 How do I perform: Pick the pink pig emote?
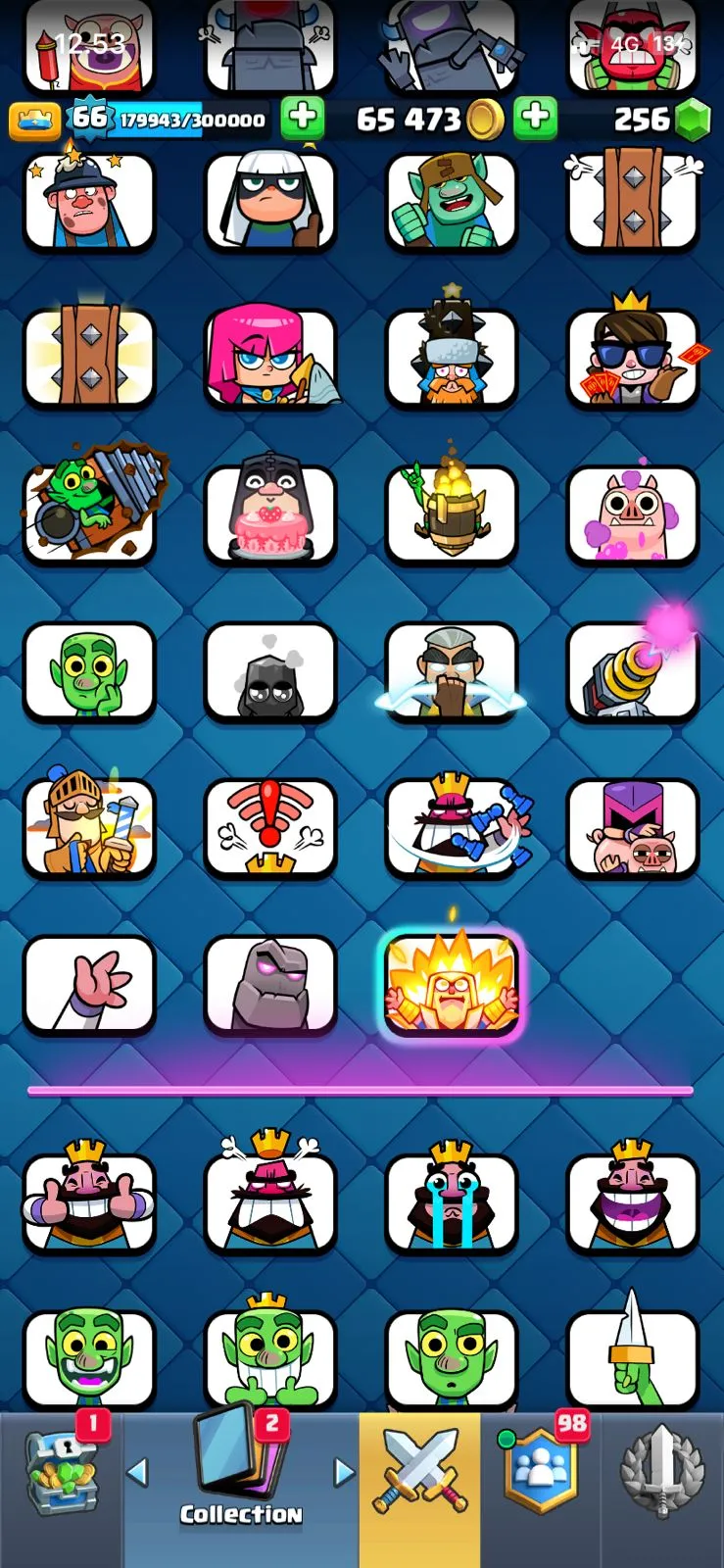632,514
